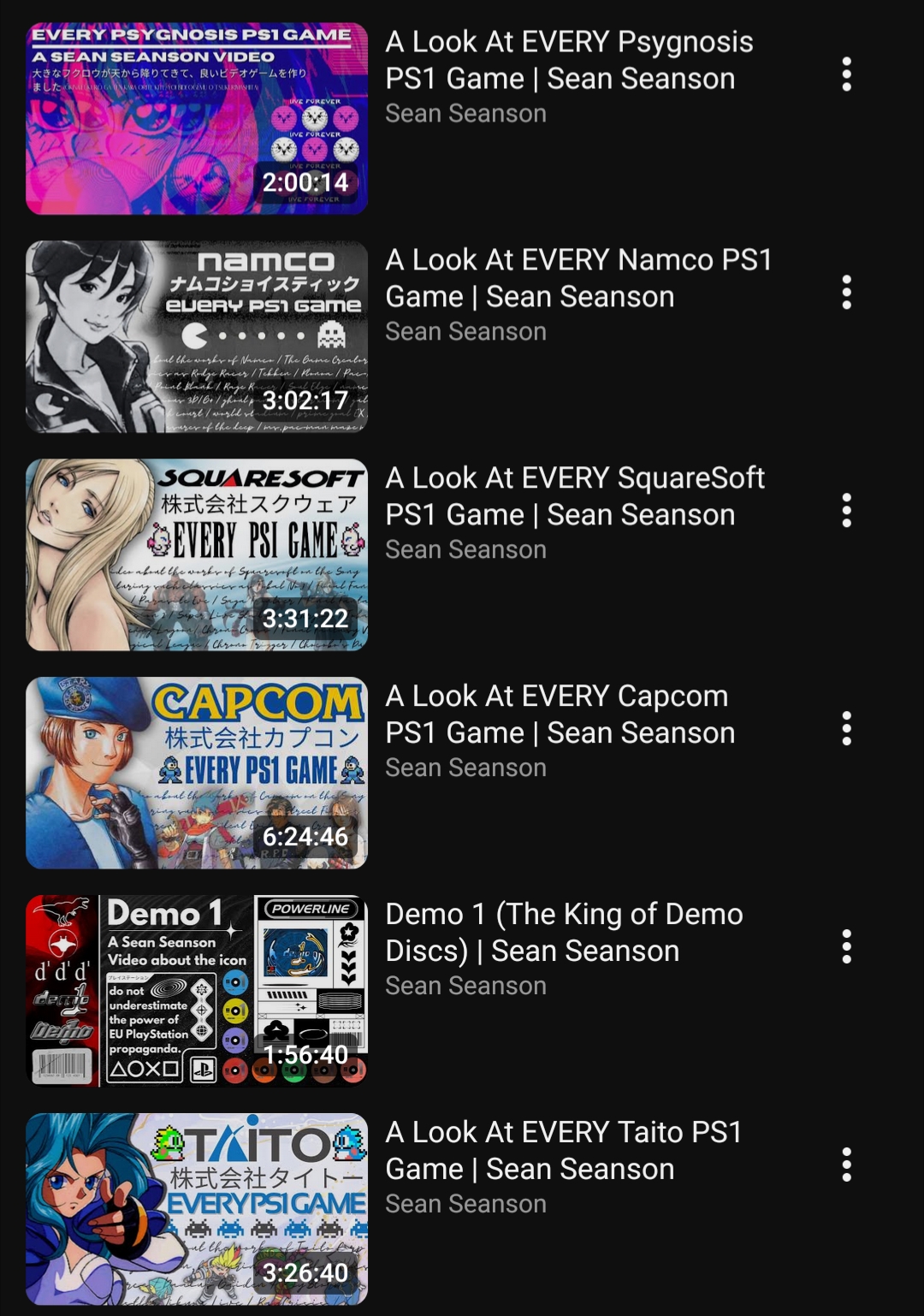
Task: Tap the three-dot menu beside the Capcom video
Action: point(846,729)
